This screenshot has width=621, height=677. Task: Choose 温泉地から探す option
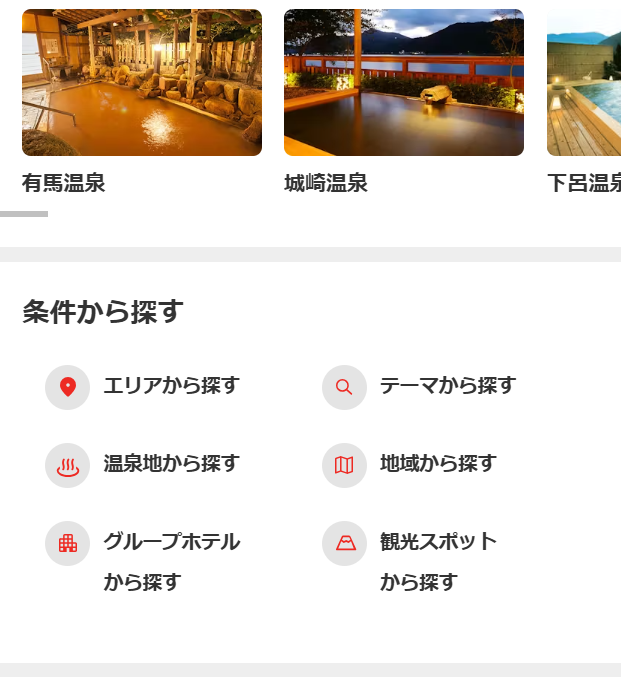[170, 464]
